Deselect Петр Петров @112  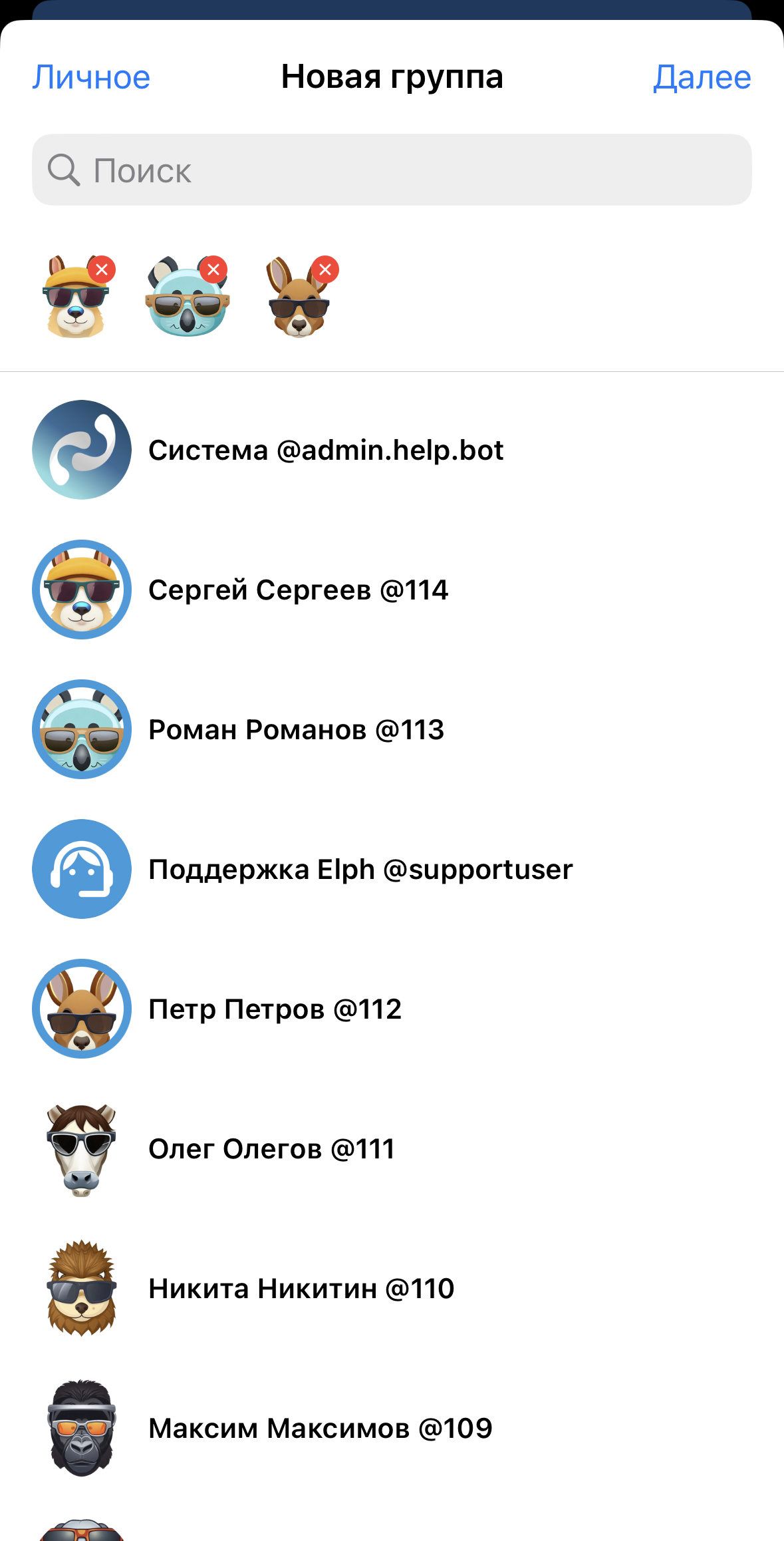[x=275, y=1009]
